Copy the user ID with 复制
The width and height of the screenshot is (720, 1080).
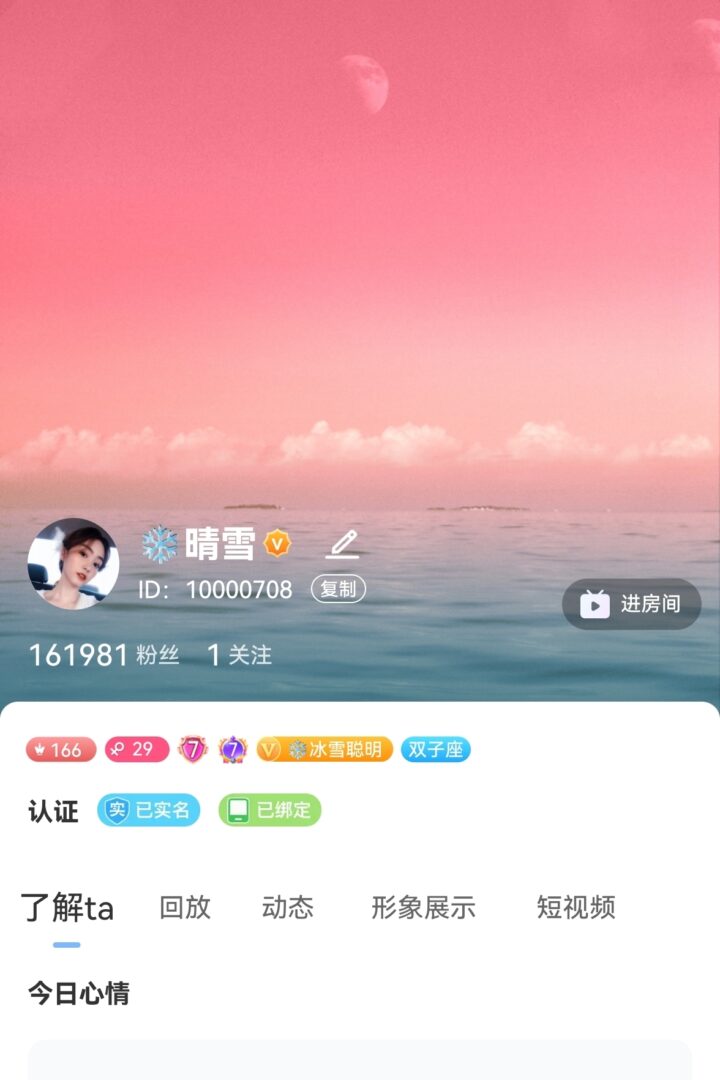coord(338,589)
